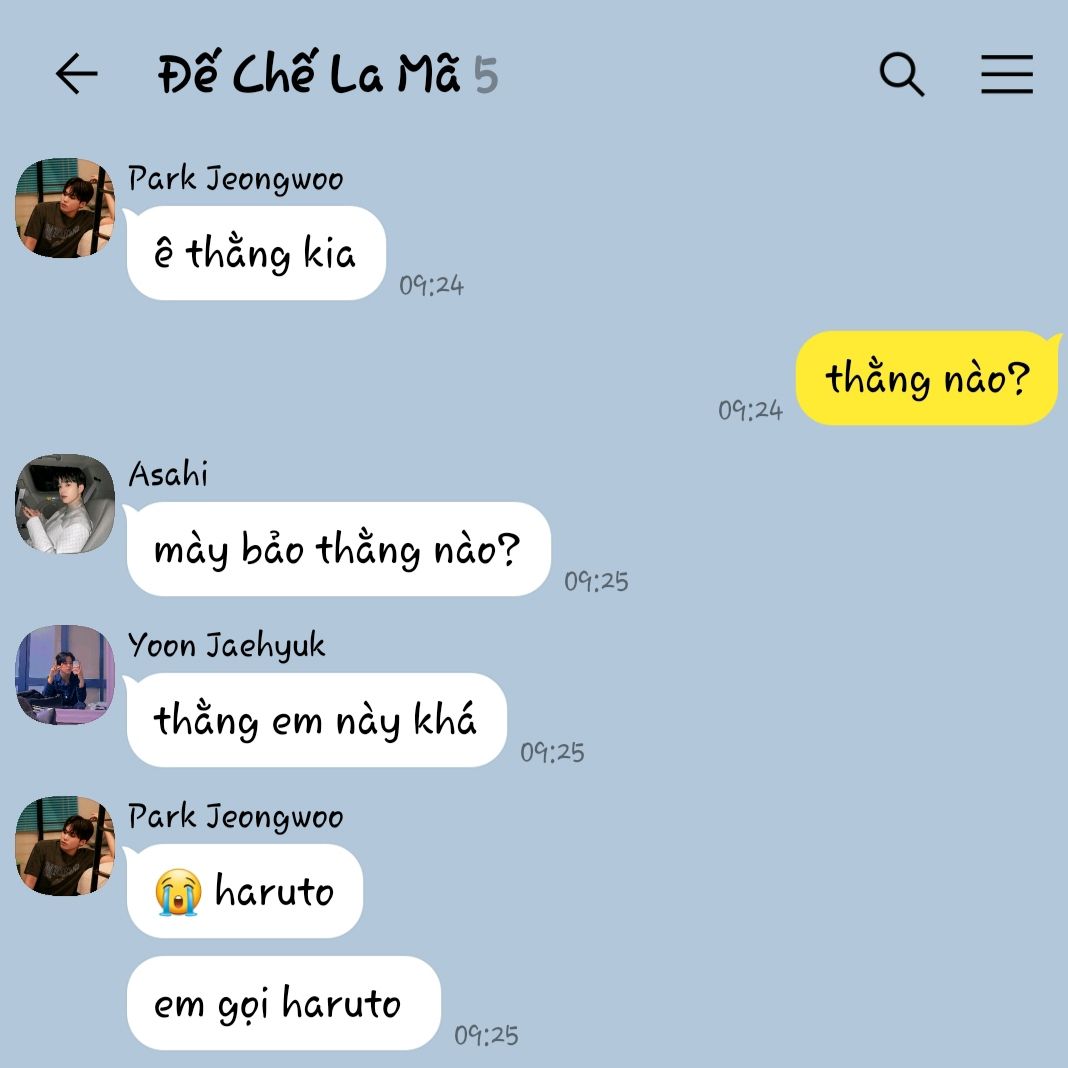View Yoon Jaehyuk's profile avatar

click(65, 675)
